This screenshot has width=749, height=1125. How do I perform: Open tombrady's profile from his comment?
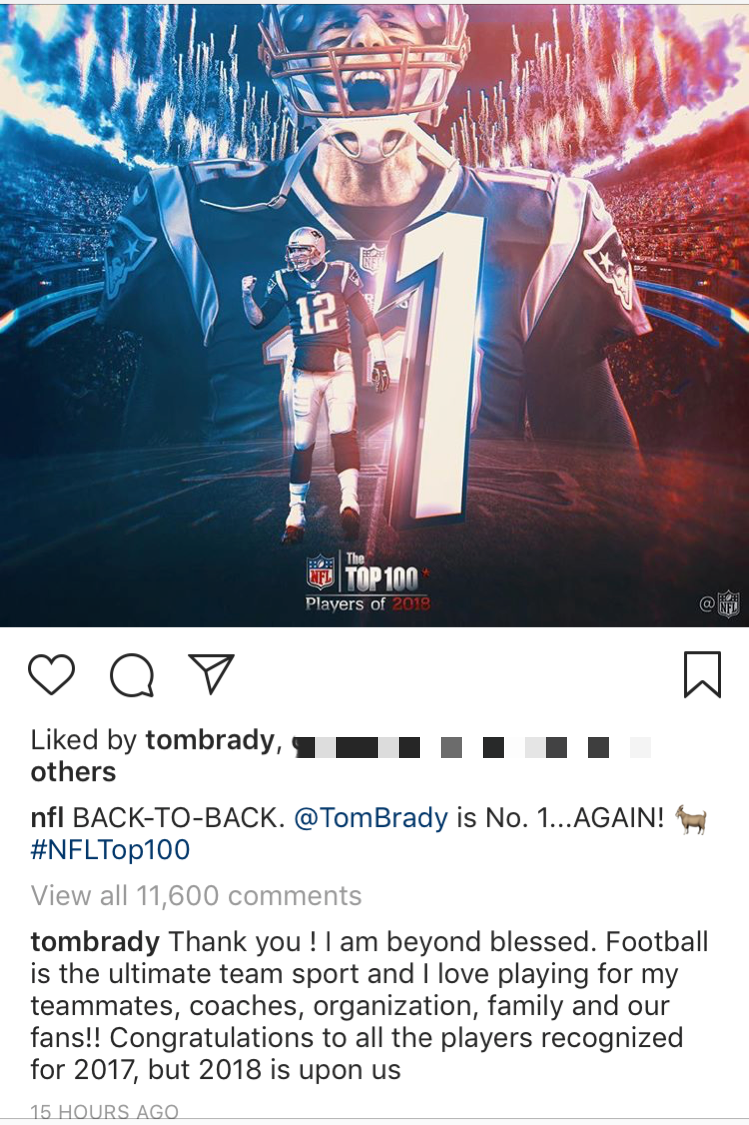click(x=95, y=942)
